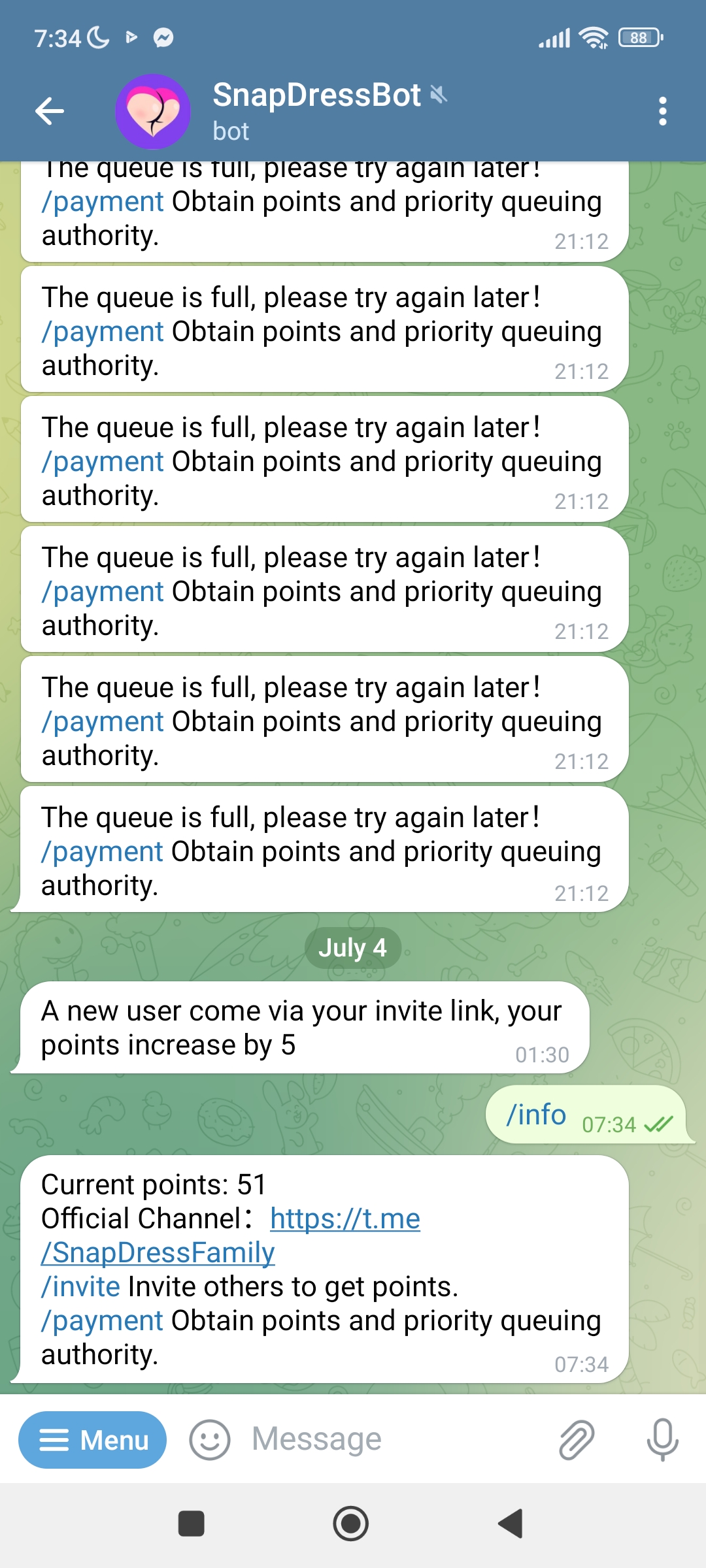Tap the /info command in sent message
Image resolution: width=706 pixels, height=1568 pixels.
point(536,1115)
